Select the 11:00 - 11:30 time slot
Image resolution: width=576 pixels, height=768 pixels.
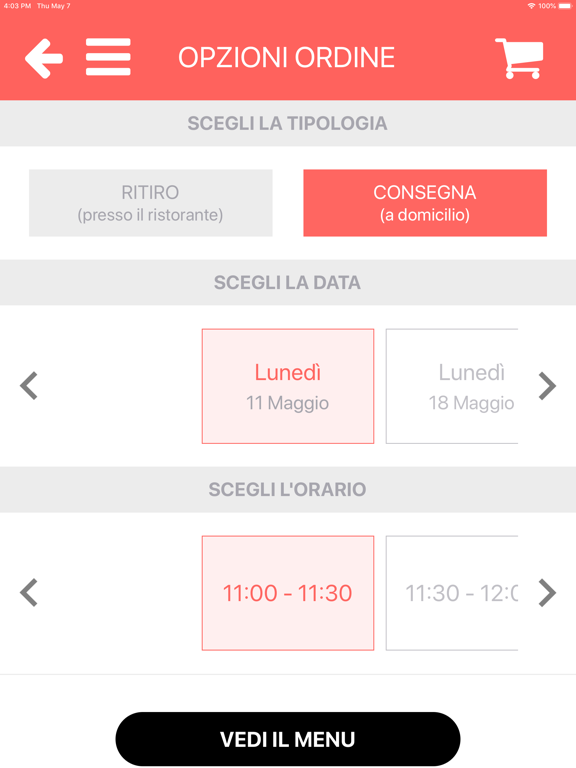pos(288,593)
